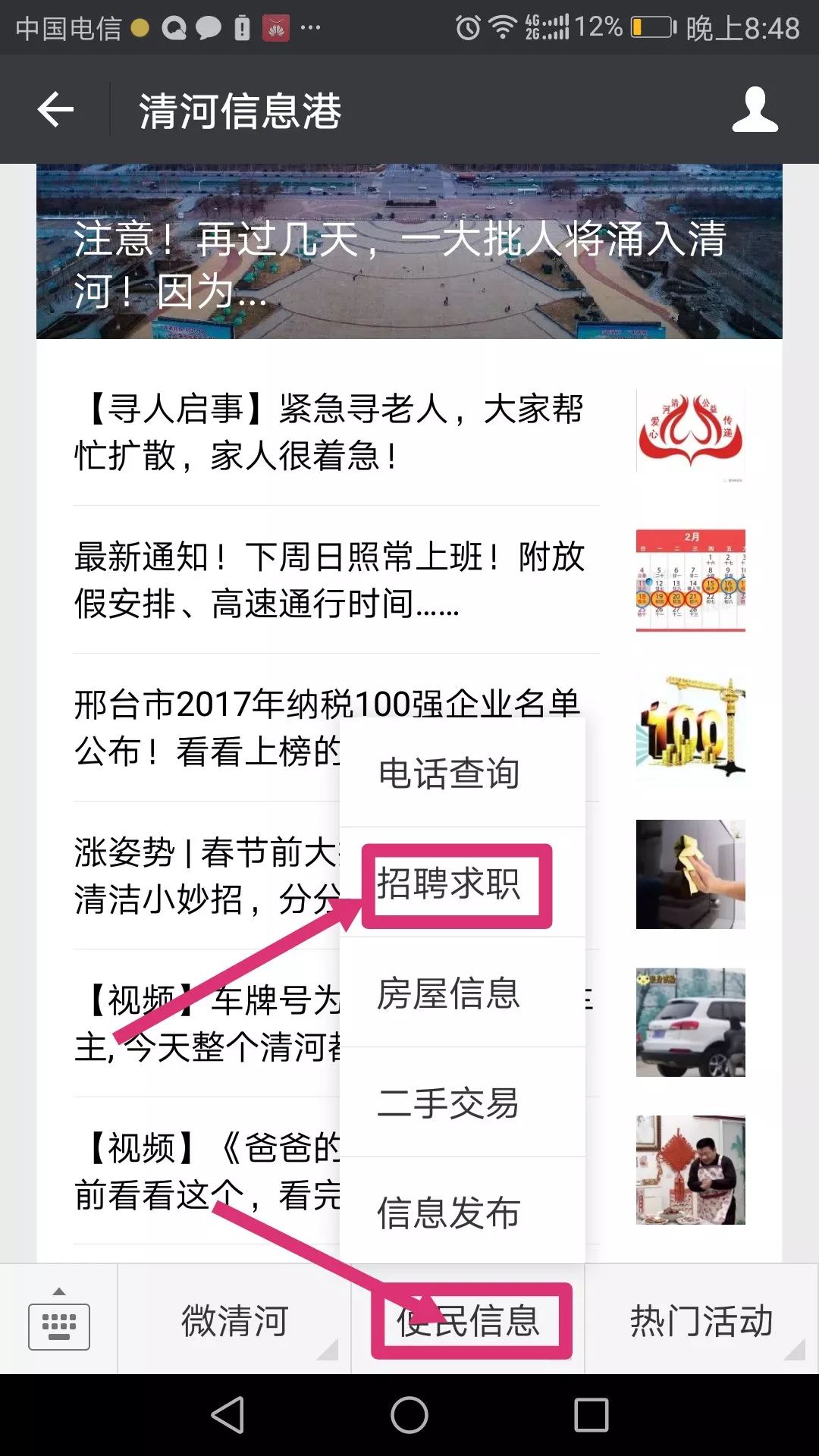Select the 二手交易 menu option
Viewport: 819px width, 1456px height.
[x=463, y=1103]
